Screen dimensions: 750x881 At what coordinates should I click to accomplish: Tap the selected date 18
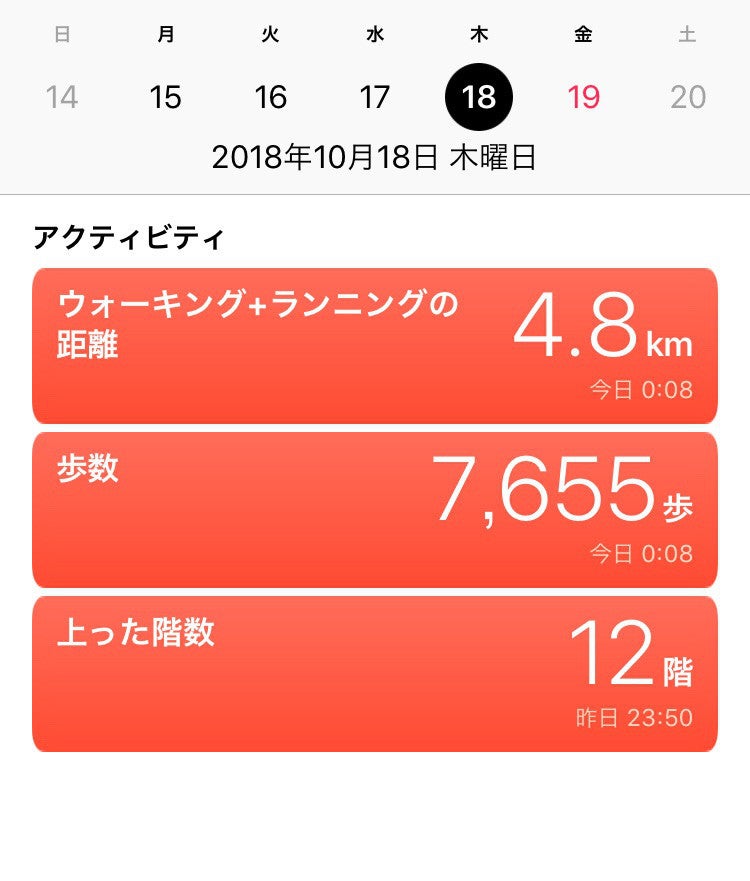[x=479, y=97]
